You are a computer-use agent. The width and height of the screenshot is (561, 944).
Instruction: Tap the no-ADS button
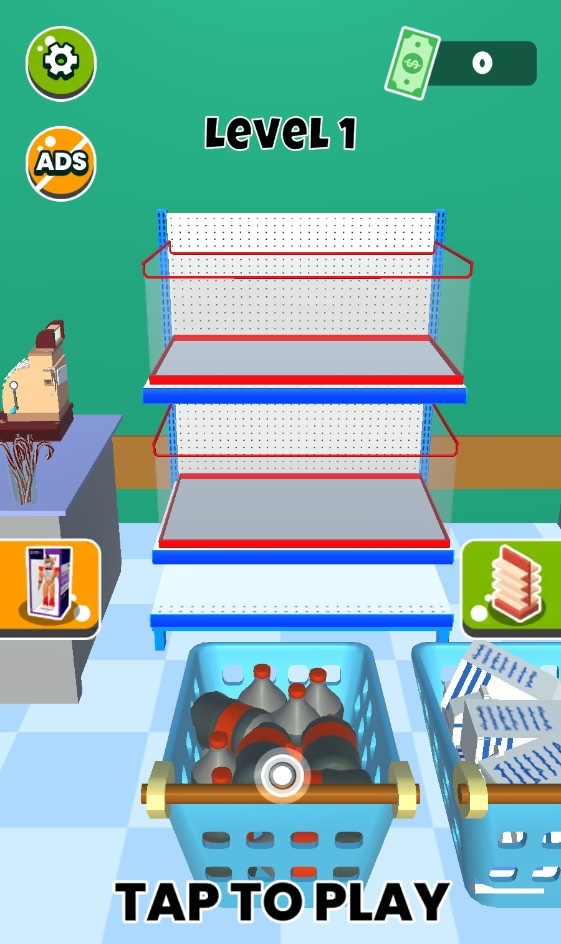coord(61,163)
